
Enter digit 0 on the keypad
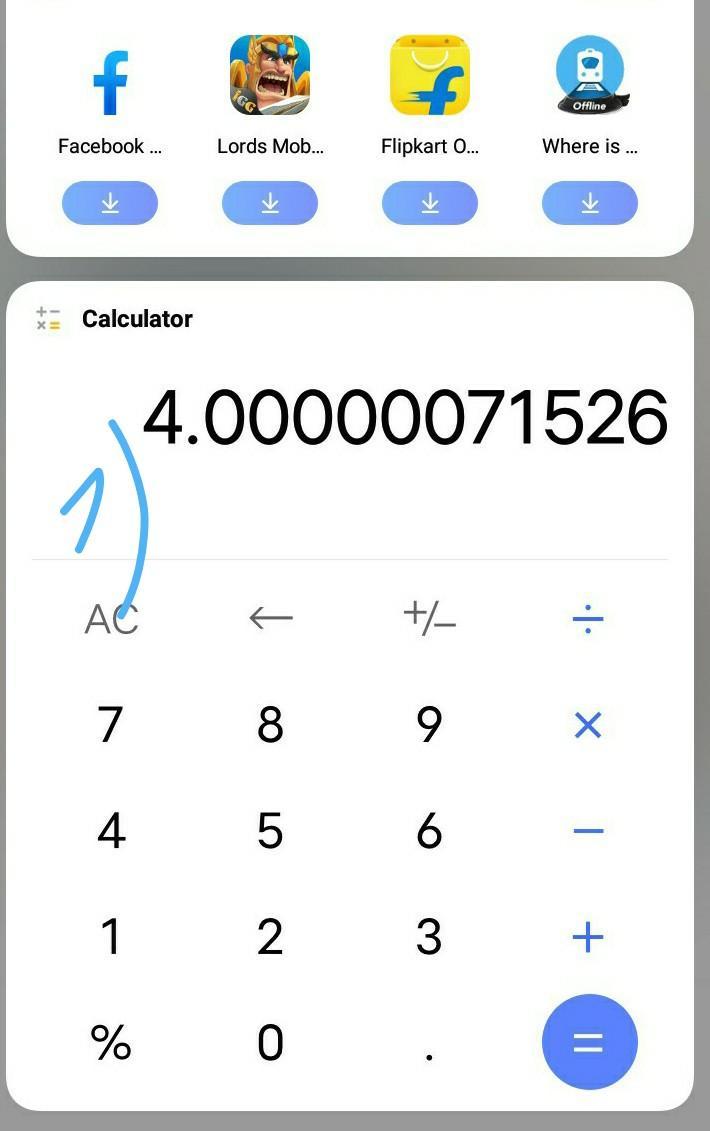click(x=270, y=1043)
